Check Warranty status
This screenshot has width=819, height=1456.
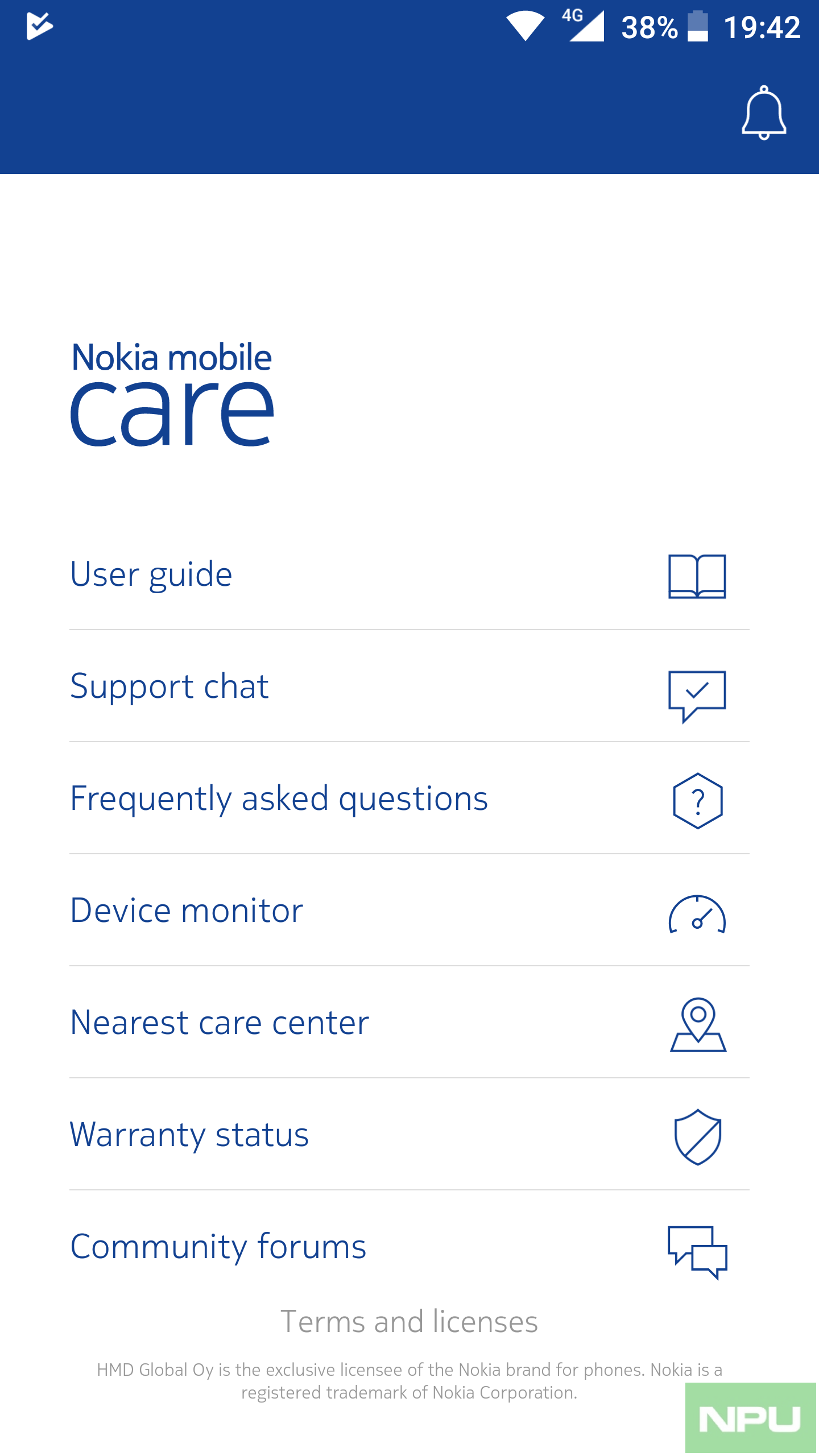tap(409, 1135)
